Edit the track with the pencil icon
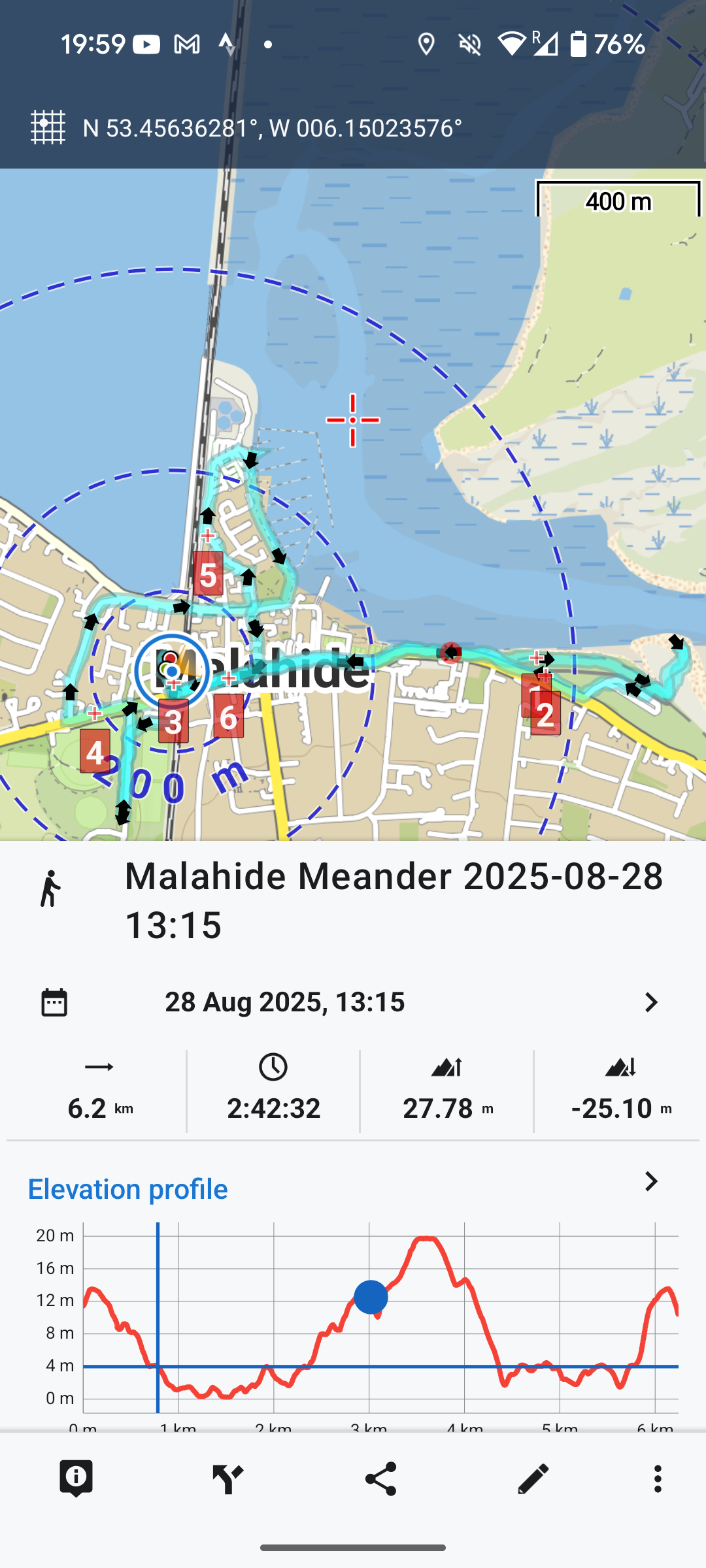Screen dimensions: 706x1568 click(533, 1478)
